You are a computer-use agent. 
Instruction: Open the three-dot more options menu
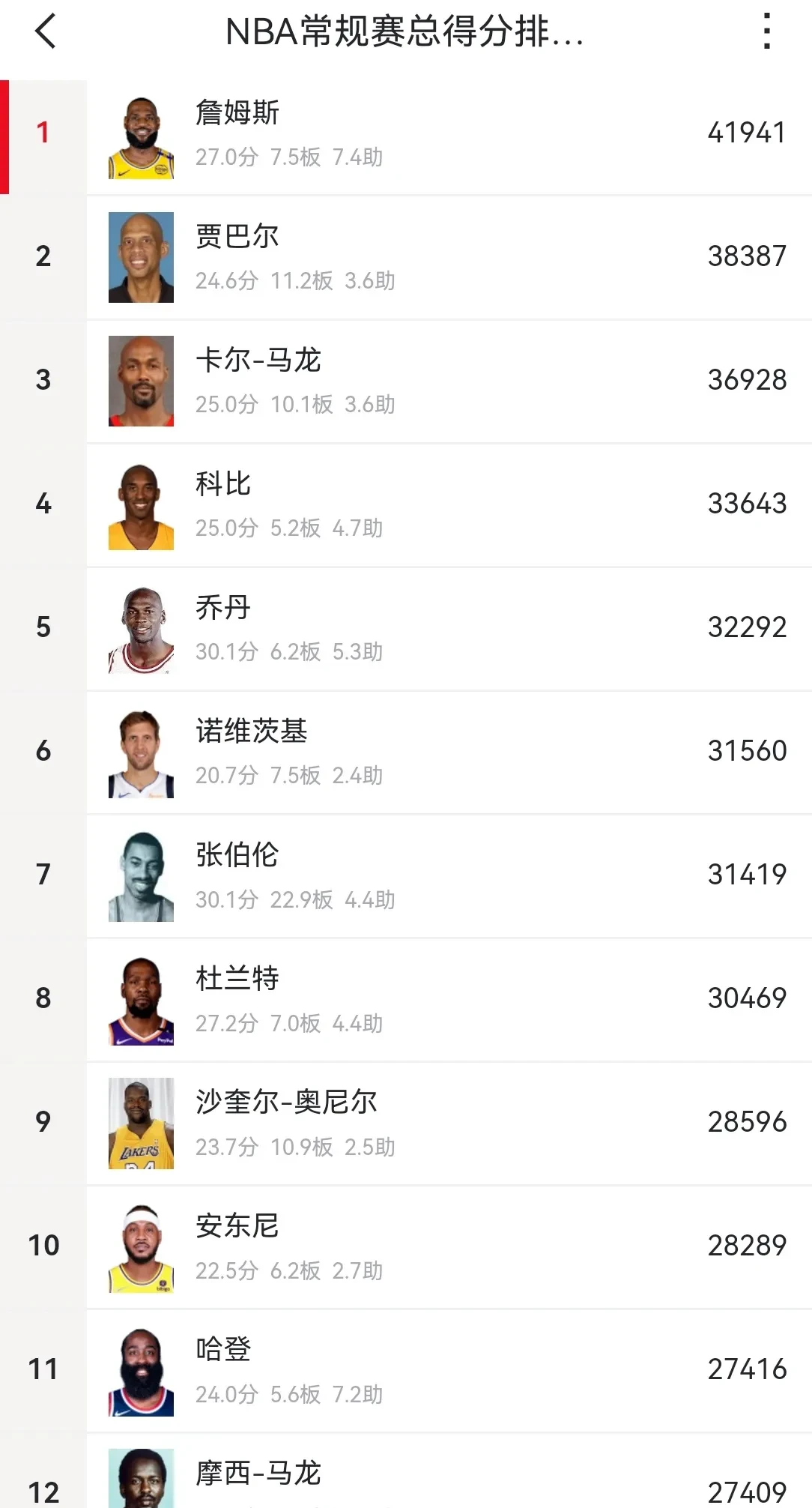coord(766,31)
